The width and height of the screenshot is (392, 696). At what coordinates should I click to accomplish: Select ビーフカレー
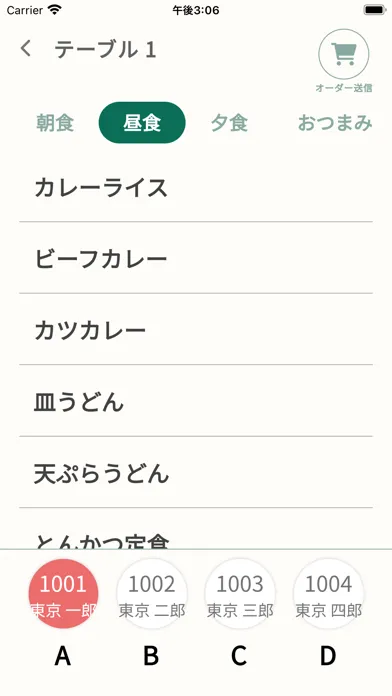pos(196,258)
